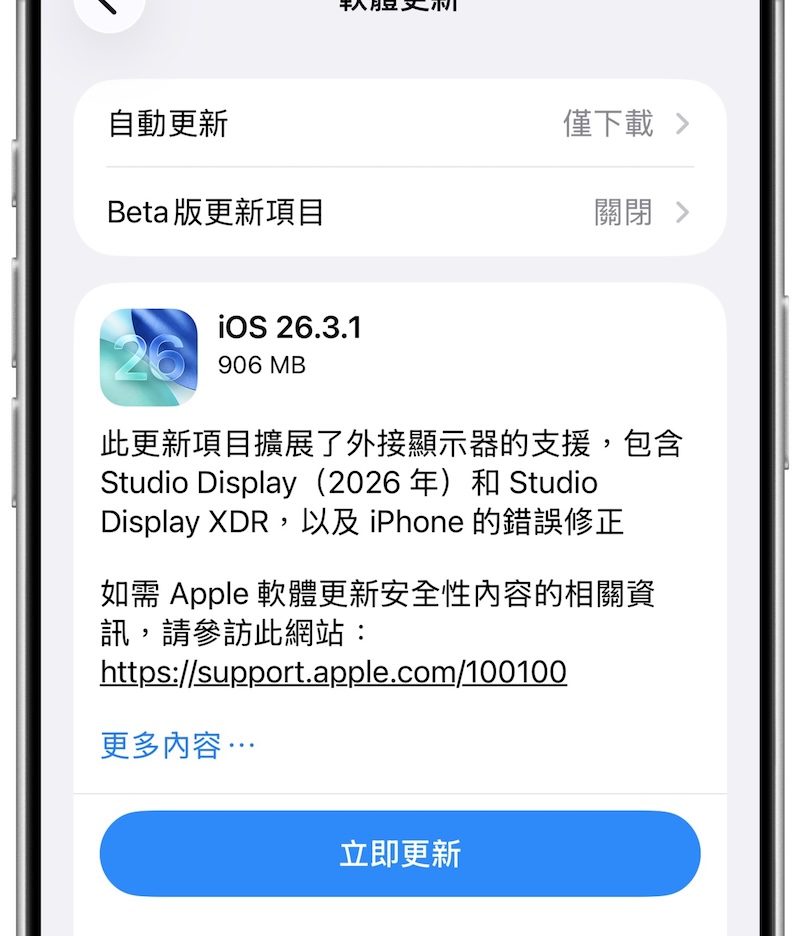This screenshot has width=800, height=936.
Task: Open the support.apple.com/100100 link
Action: [333, 672]
